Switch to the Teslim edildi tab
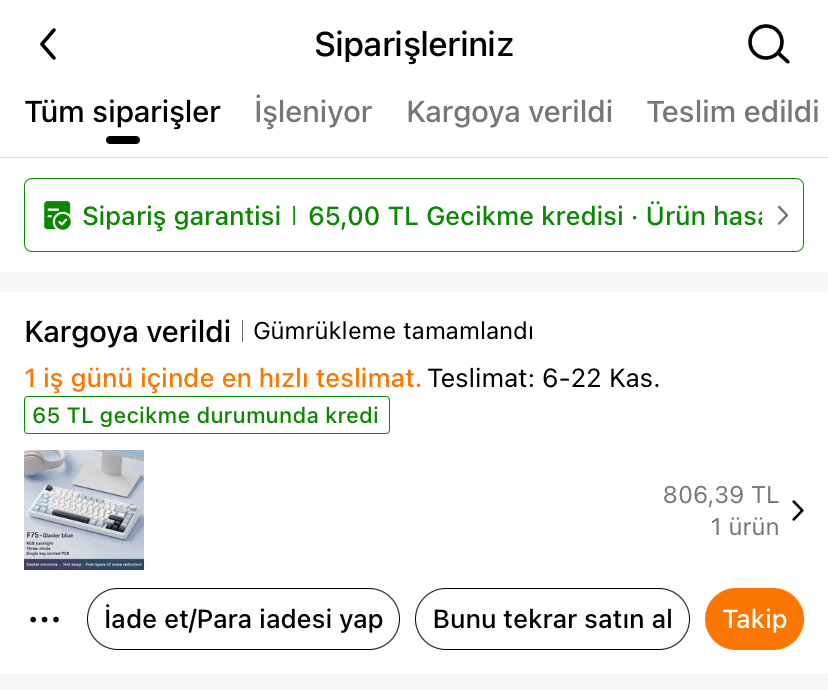The image size is (828, 690). pos(733,112)
